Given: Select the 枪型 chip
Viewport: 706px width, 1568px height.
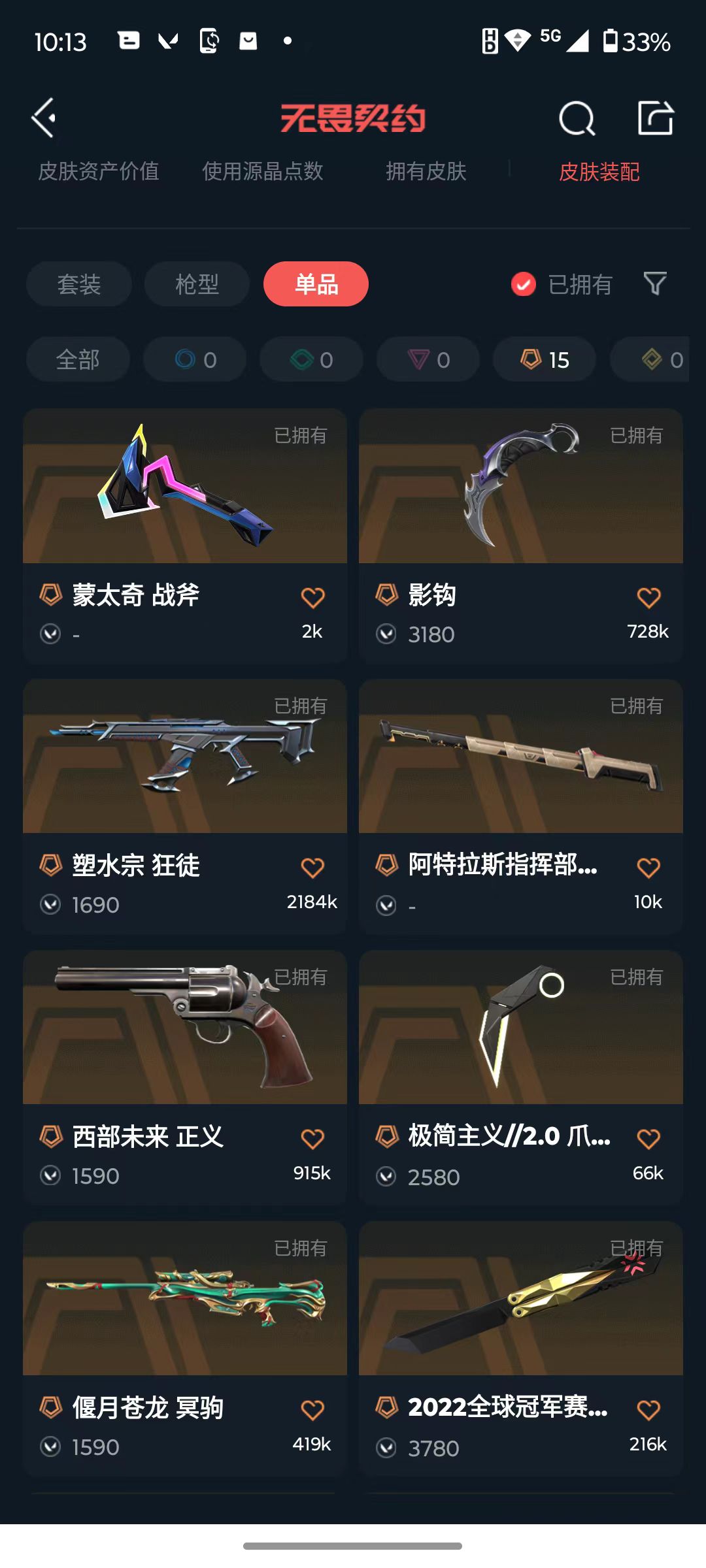Looking at the screenshot, I should pyautogui.click(x=197, y=284).
